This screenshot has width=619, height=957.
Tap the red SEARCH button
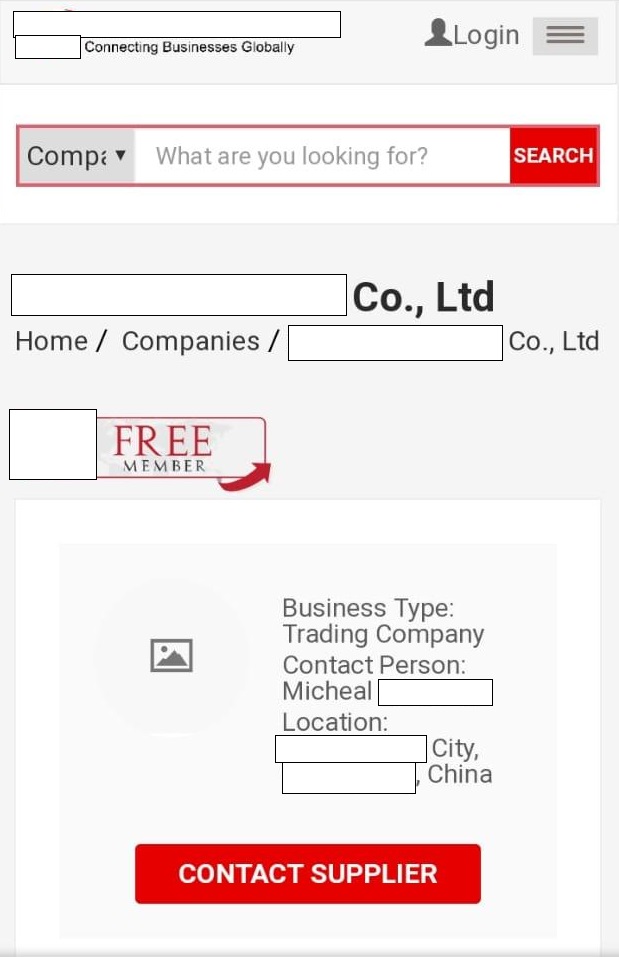pyautogui.click(x=553, y=156)
